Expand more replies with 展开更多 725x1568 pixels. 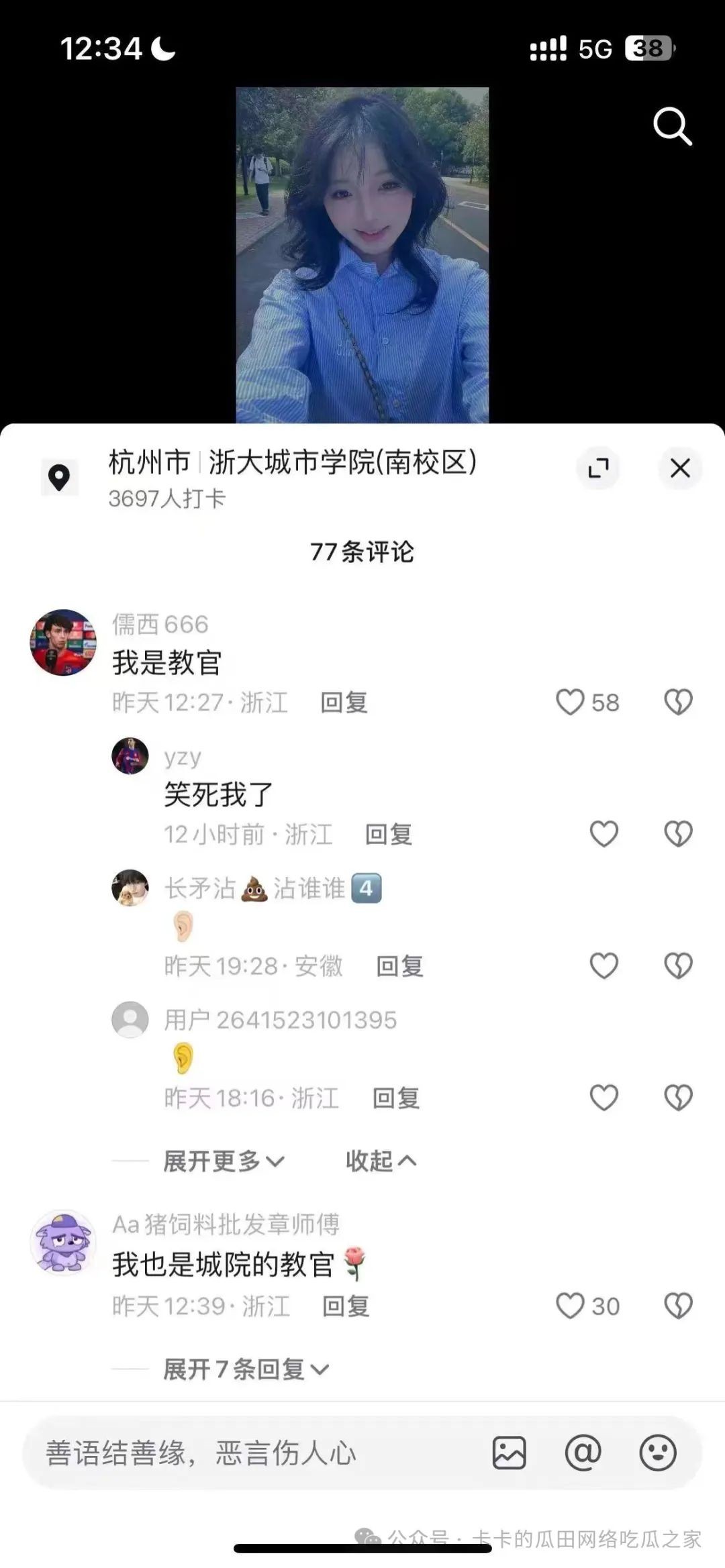(224, 1161)
